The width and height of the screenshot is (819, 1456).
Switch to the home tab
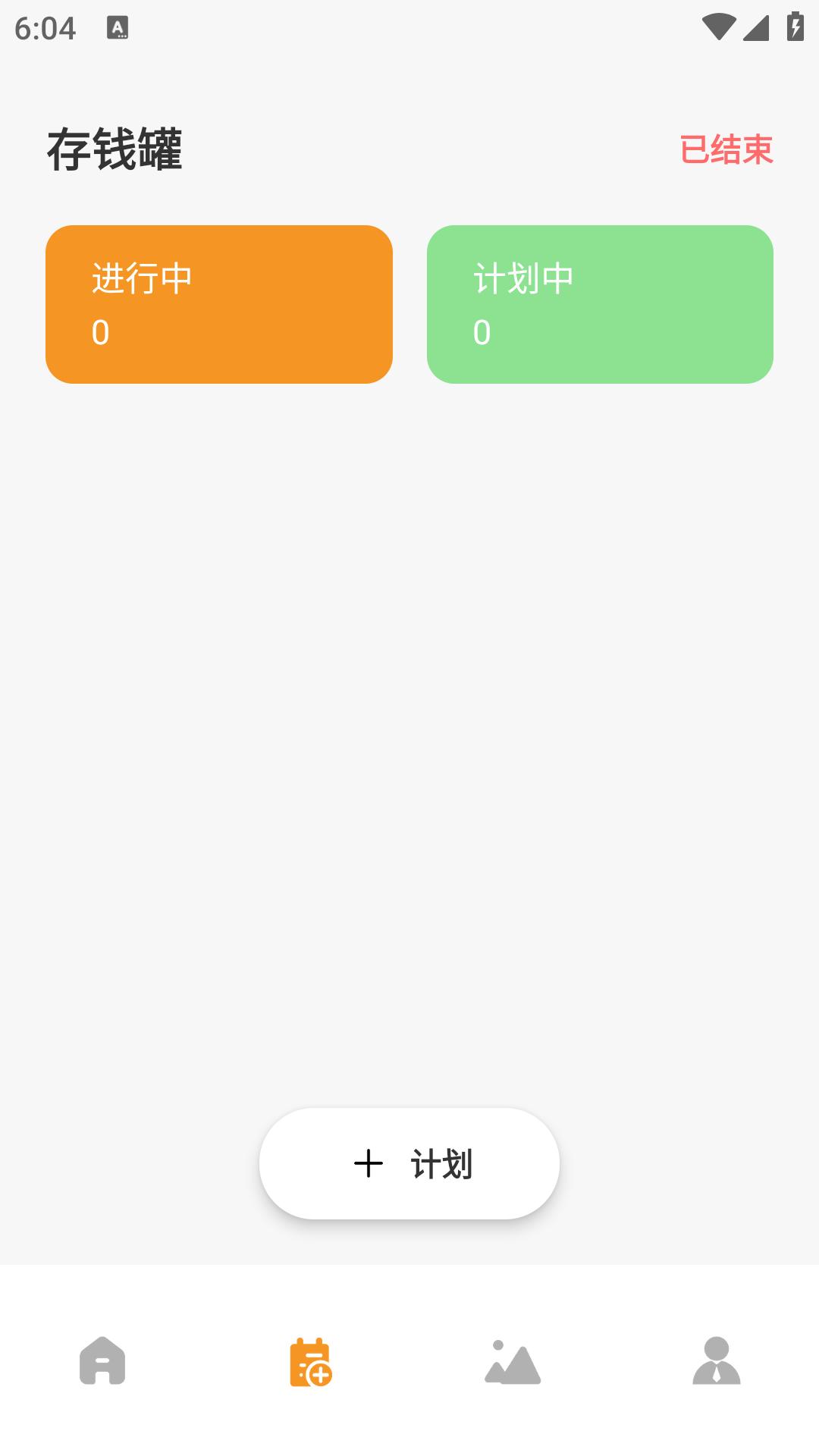click(x=102, y=1361)
